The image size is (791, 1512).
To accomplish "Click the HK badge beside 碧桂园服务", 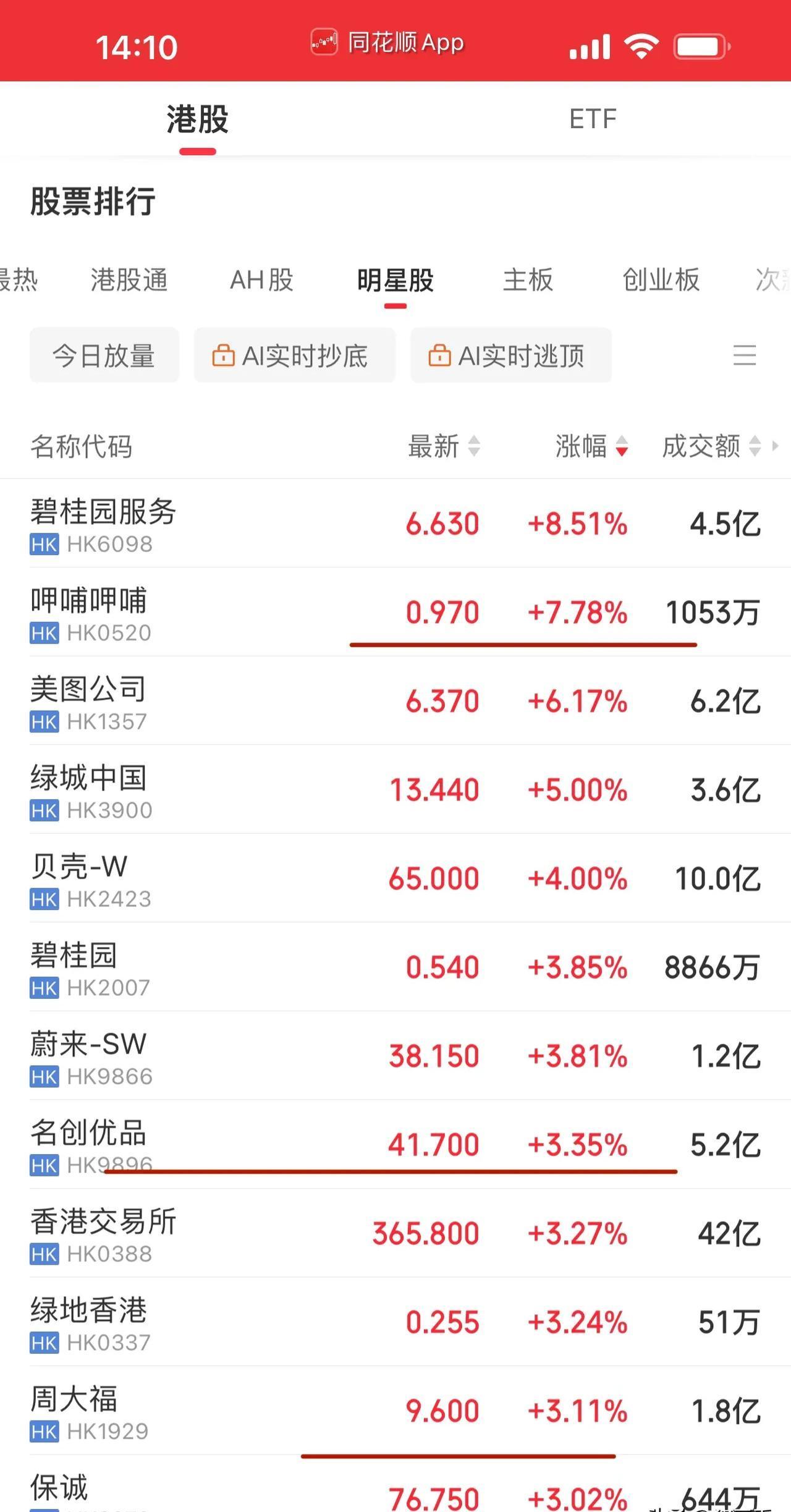I will [43, 545].
